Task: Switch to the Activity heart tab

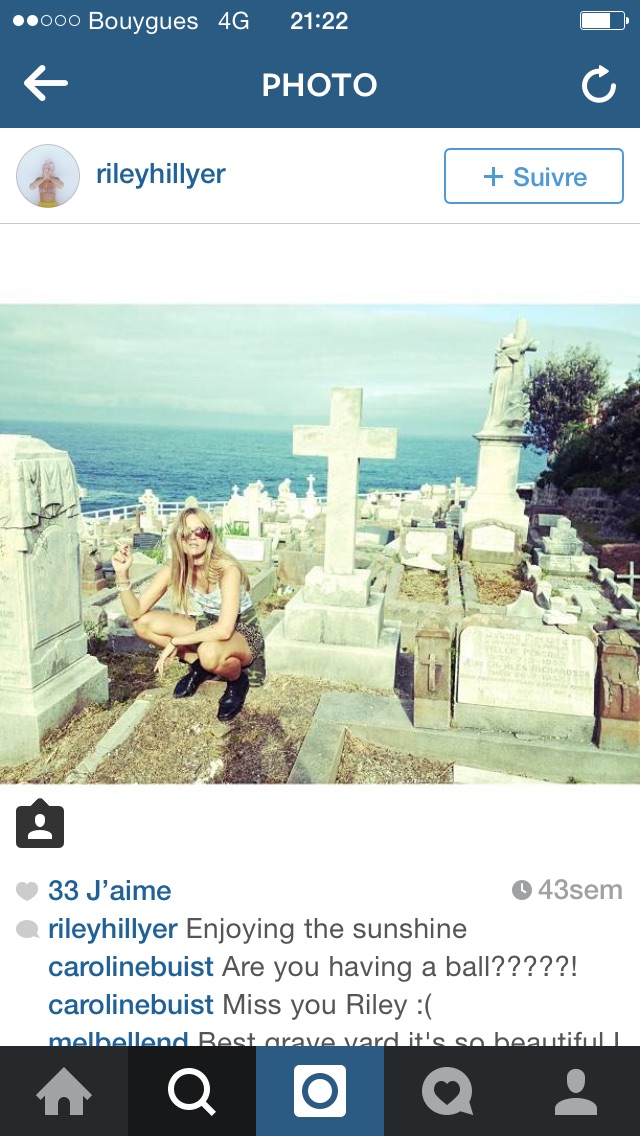Action: coord(448,1091)
